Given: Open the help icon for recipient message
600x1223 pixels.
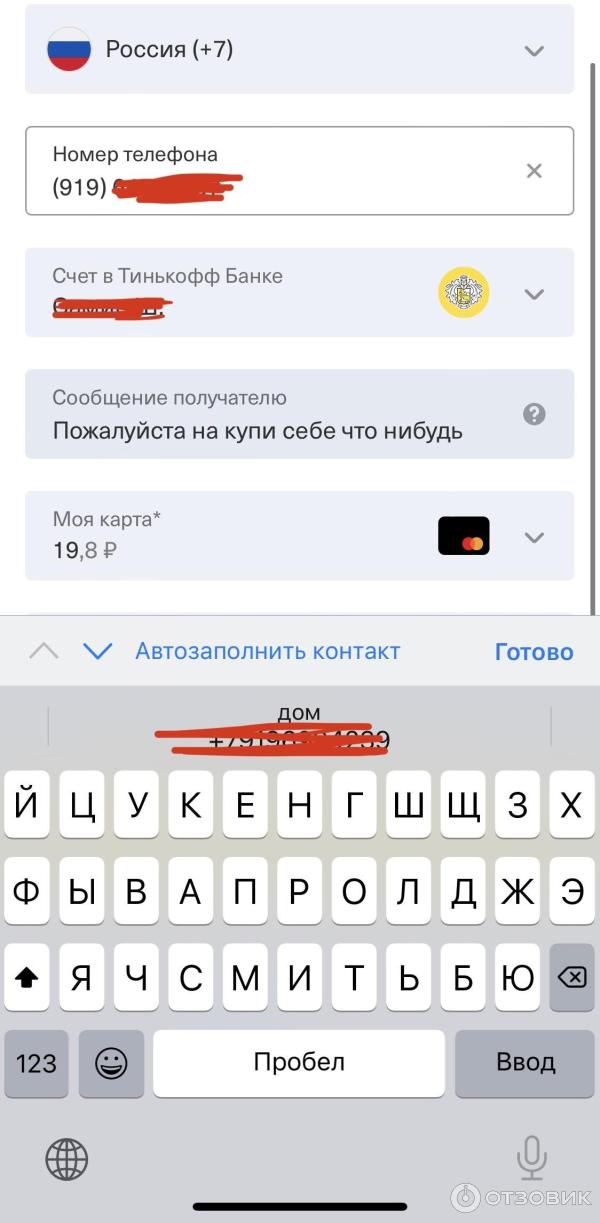Looking at the screenshot, I should click(x=534, y=414).
